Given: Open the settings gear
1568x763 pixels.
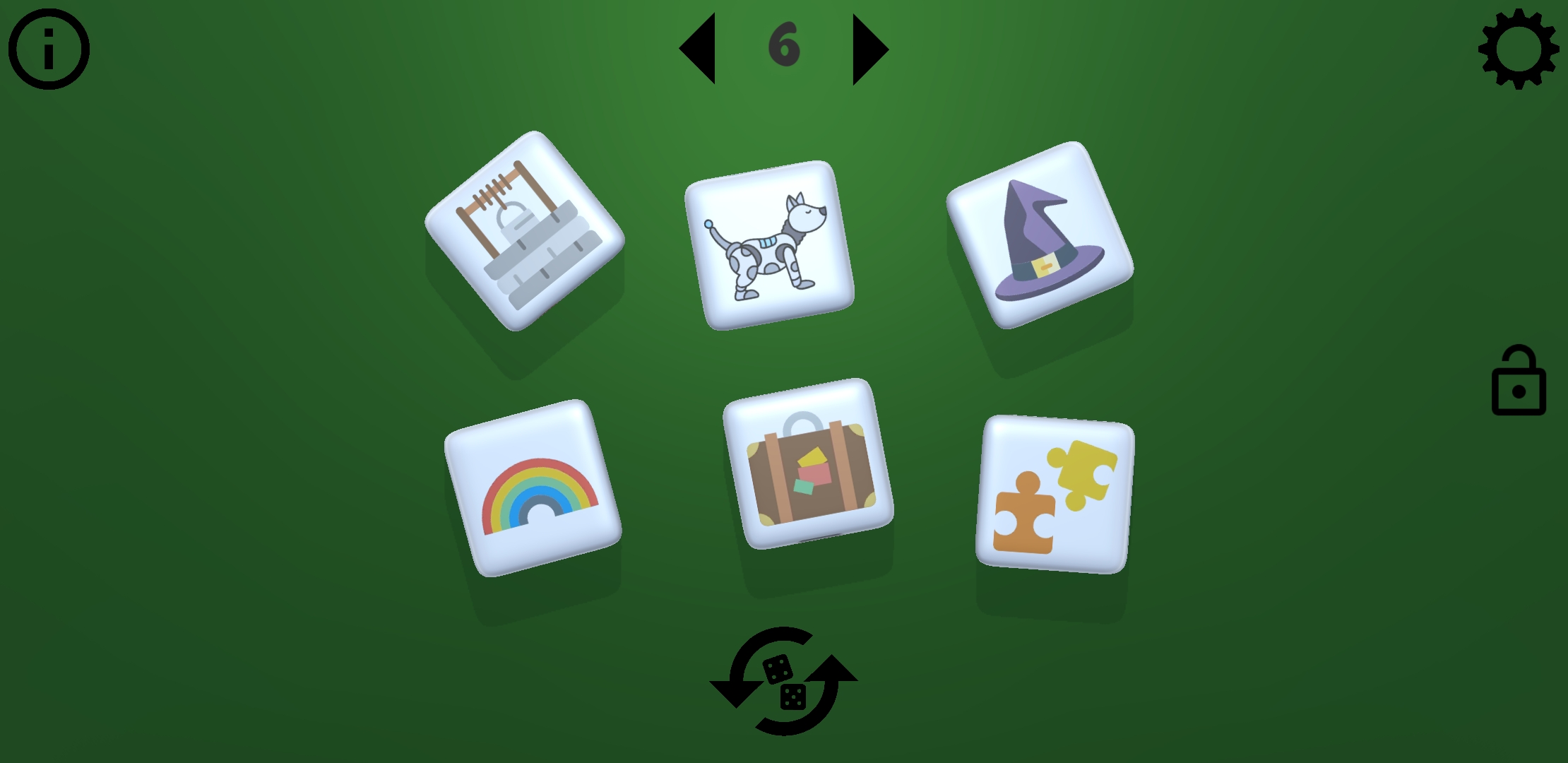Looking at the screenshot, I should pyautogui.click(x=1518, y=49).
